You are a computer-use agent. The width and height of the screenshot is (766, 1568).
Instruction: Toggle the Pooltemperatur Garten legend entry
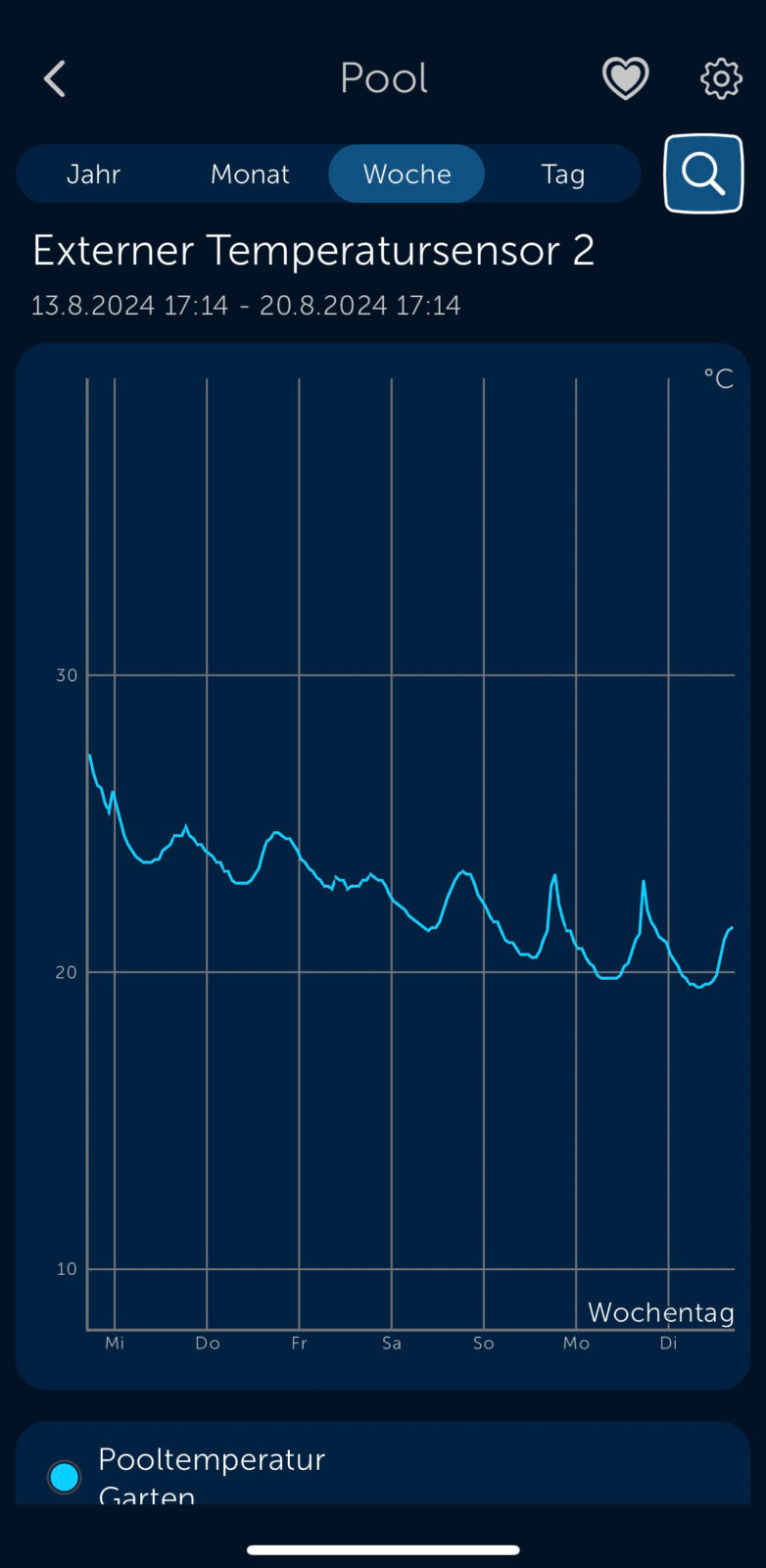tap(65, 1476)
